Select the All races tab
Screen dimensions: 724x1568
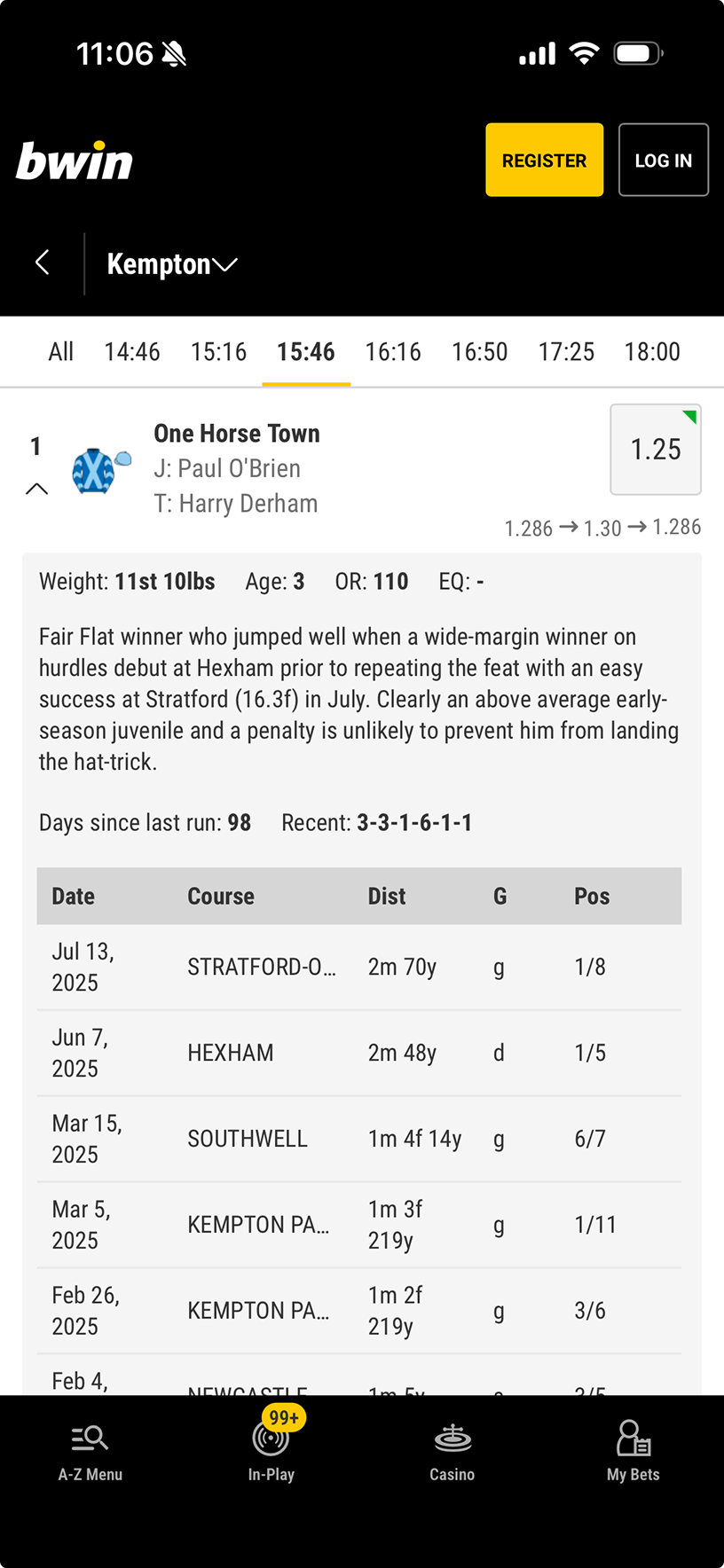[x=60, y=352]
